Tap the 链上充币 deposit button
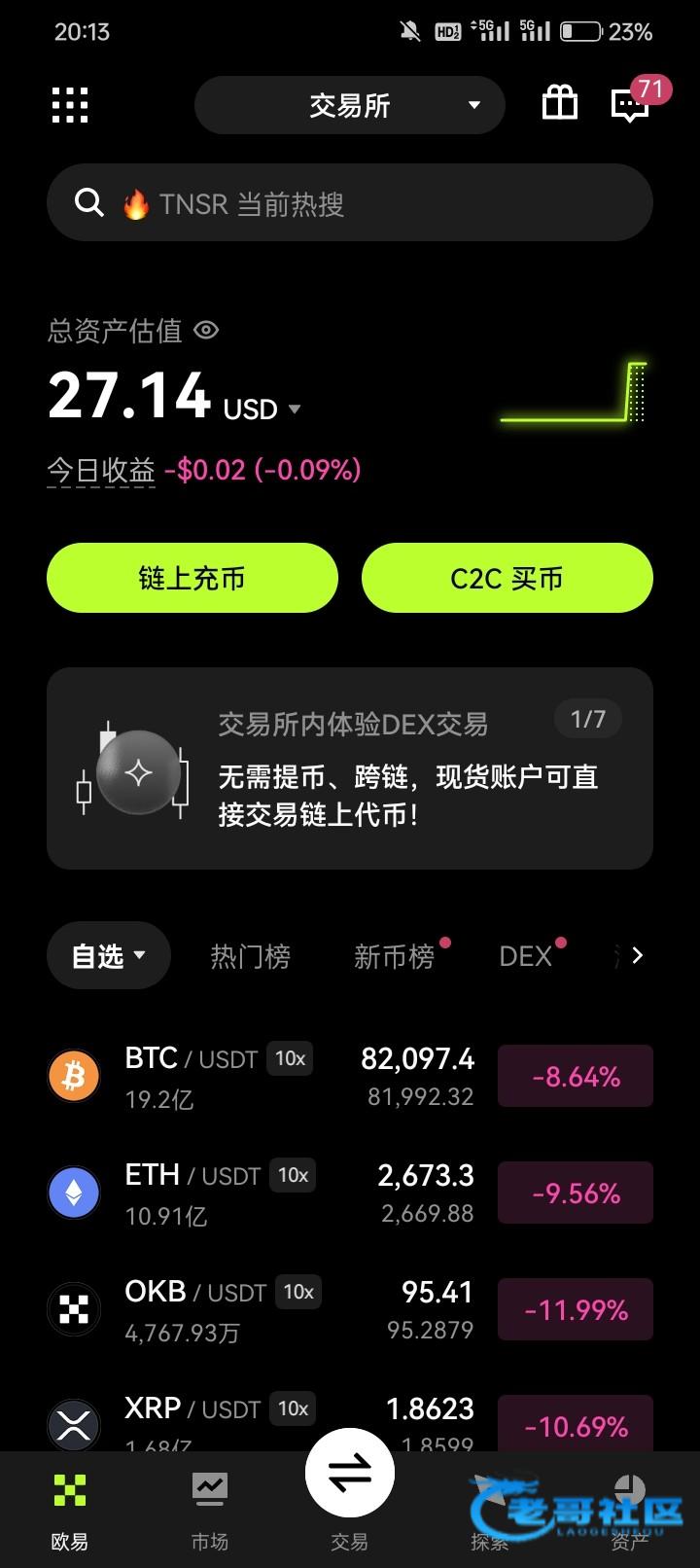700x1568 pixels. point(192,579)
